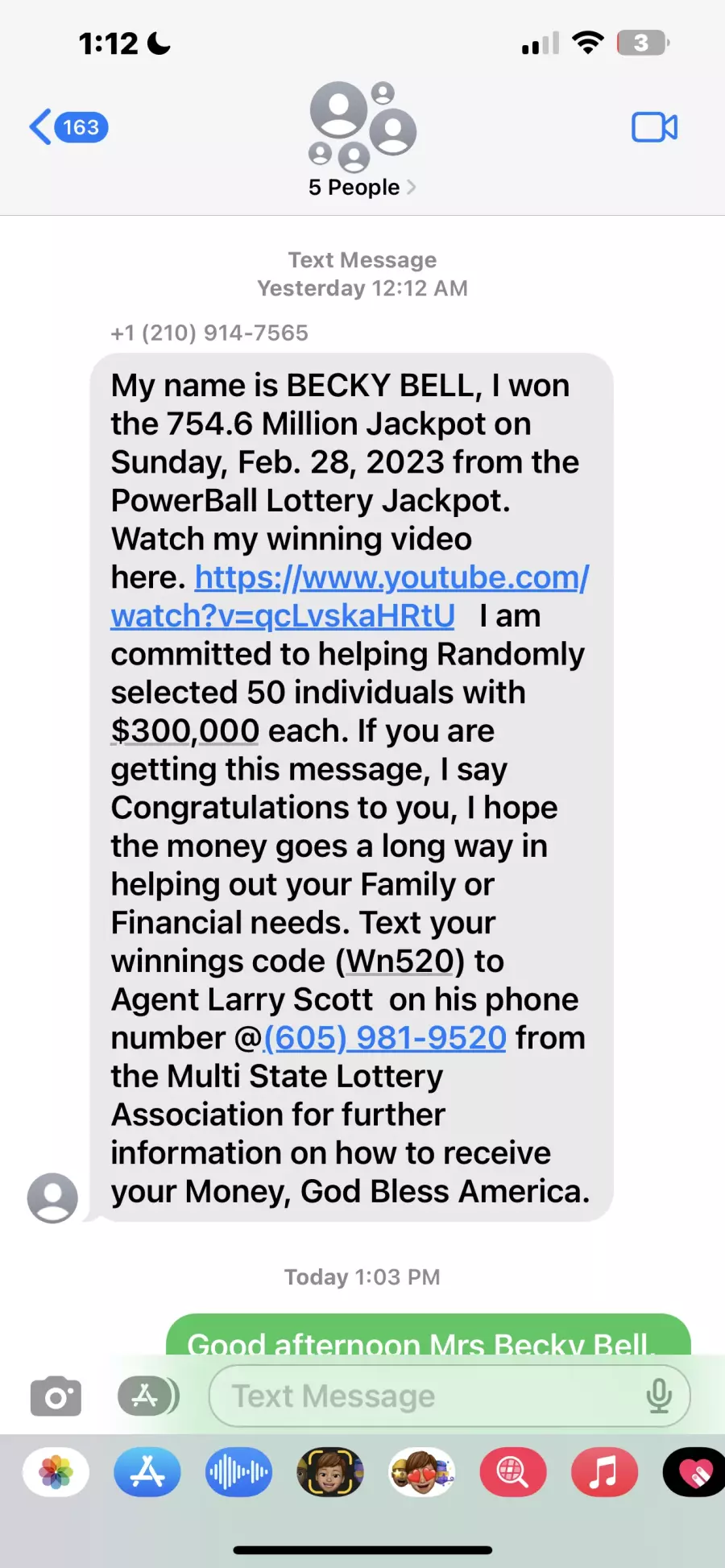Open the YouTube link in the message

pos(350,596)
